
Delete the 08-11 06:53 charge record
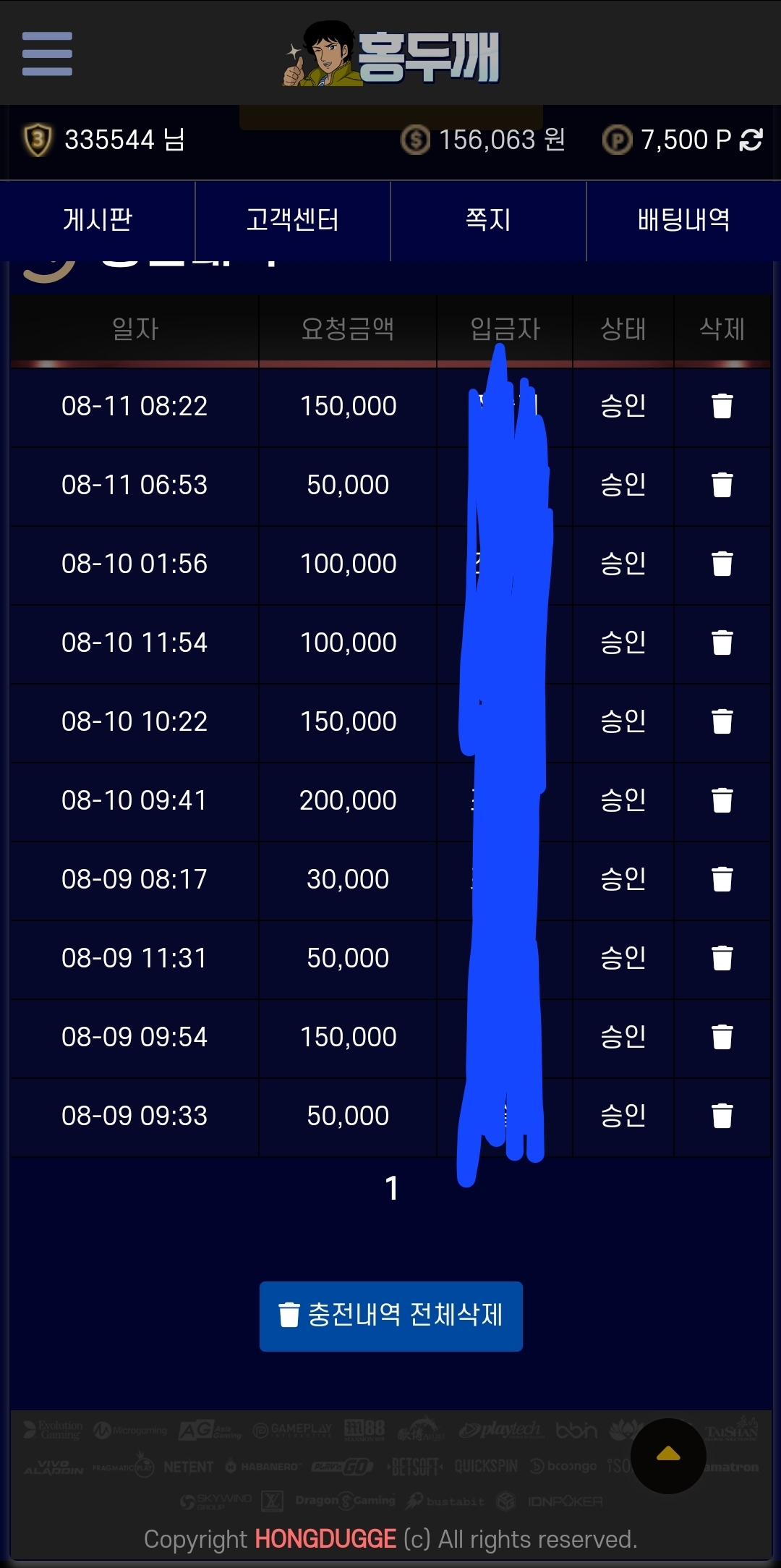coord(722,485)
